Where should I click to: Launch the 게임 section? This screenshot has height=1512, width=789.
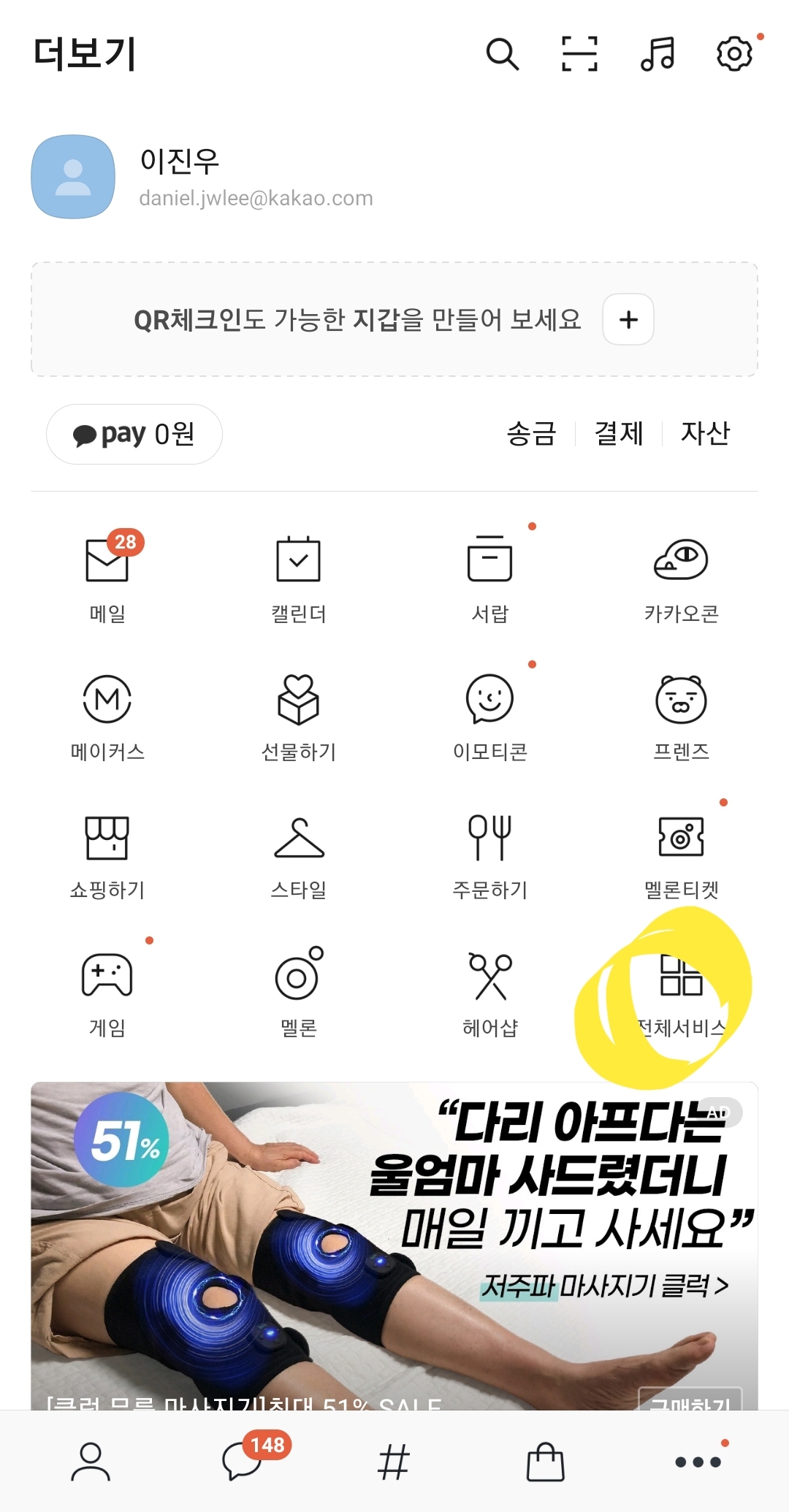107,988
